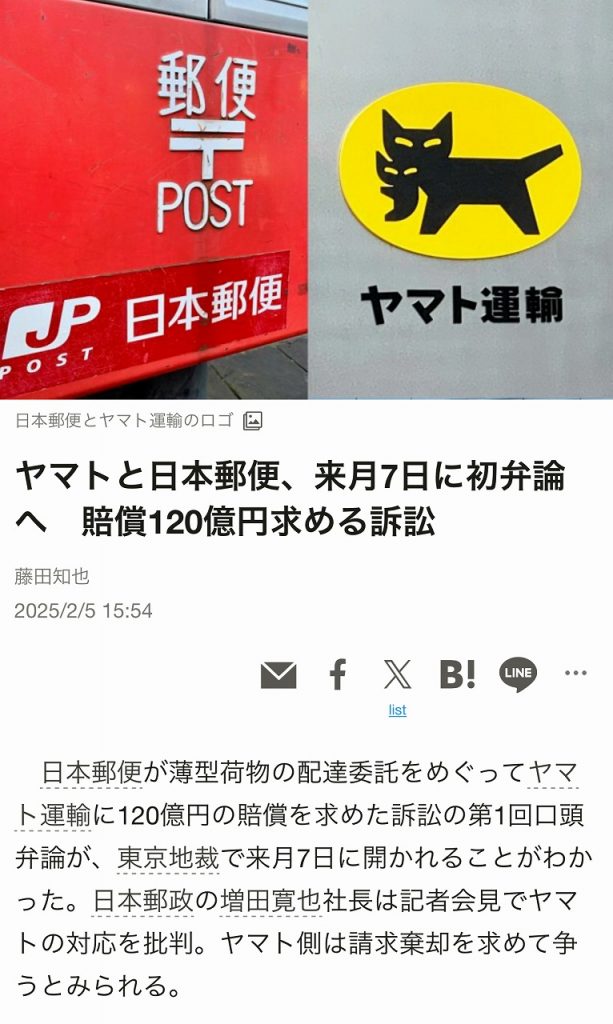Share this article on X
This screenshot has height=1024, width=613.
[397, 675]
